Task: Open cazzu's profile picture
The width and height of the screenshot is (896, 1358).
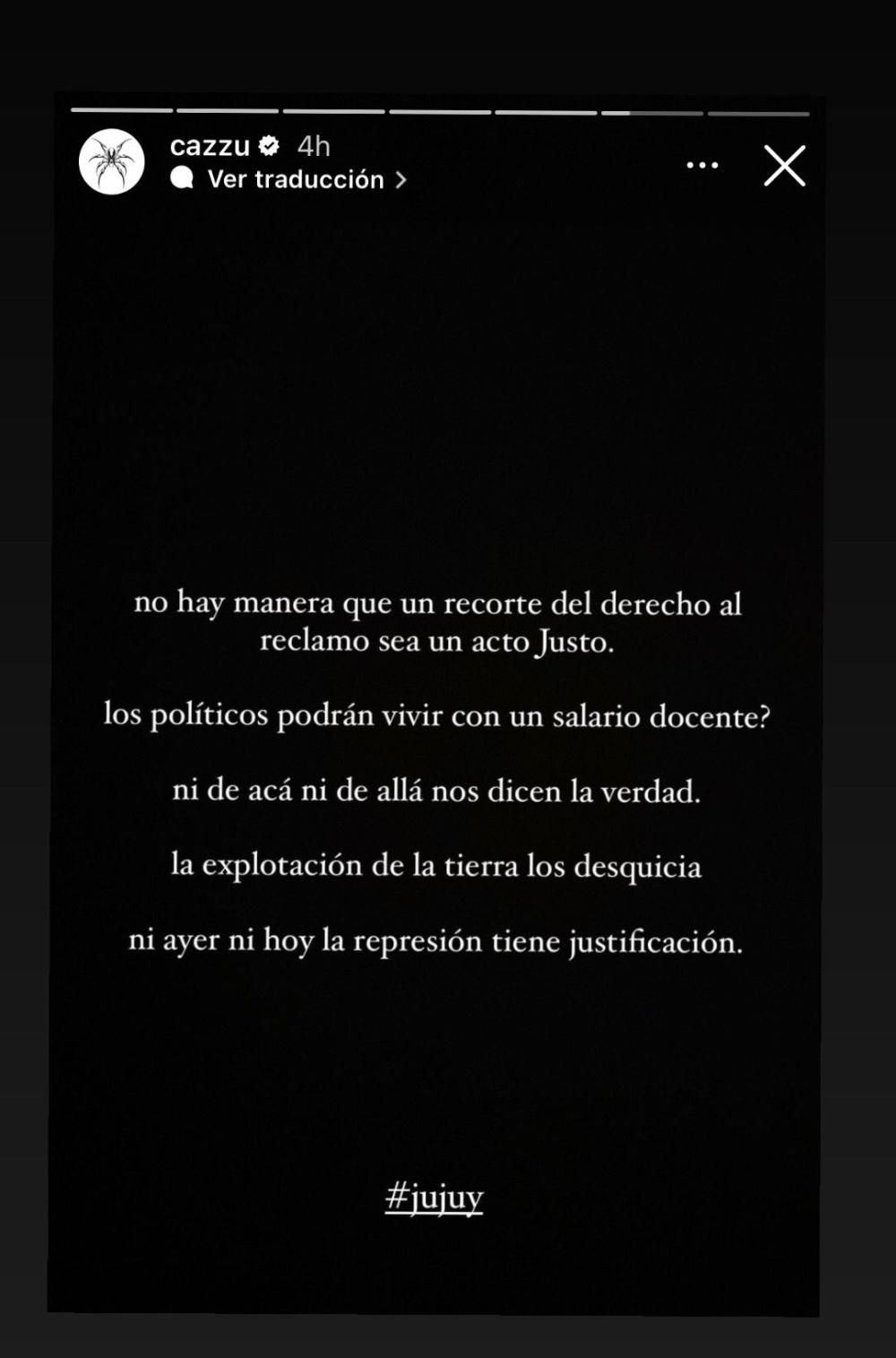Action: coord(112,162)
